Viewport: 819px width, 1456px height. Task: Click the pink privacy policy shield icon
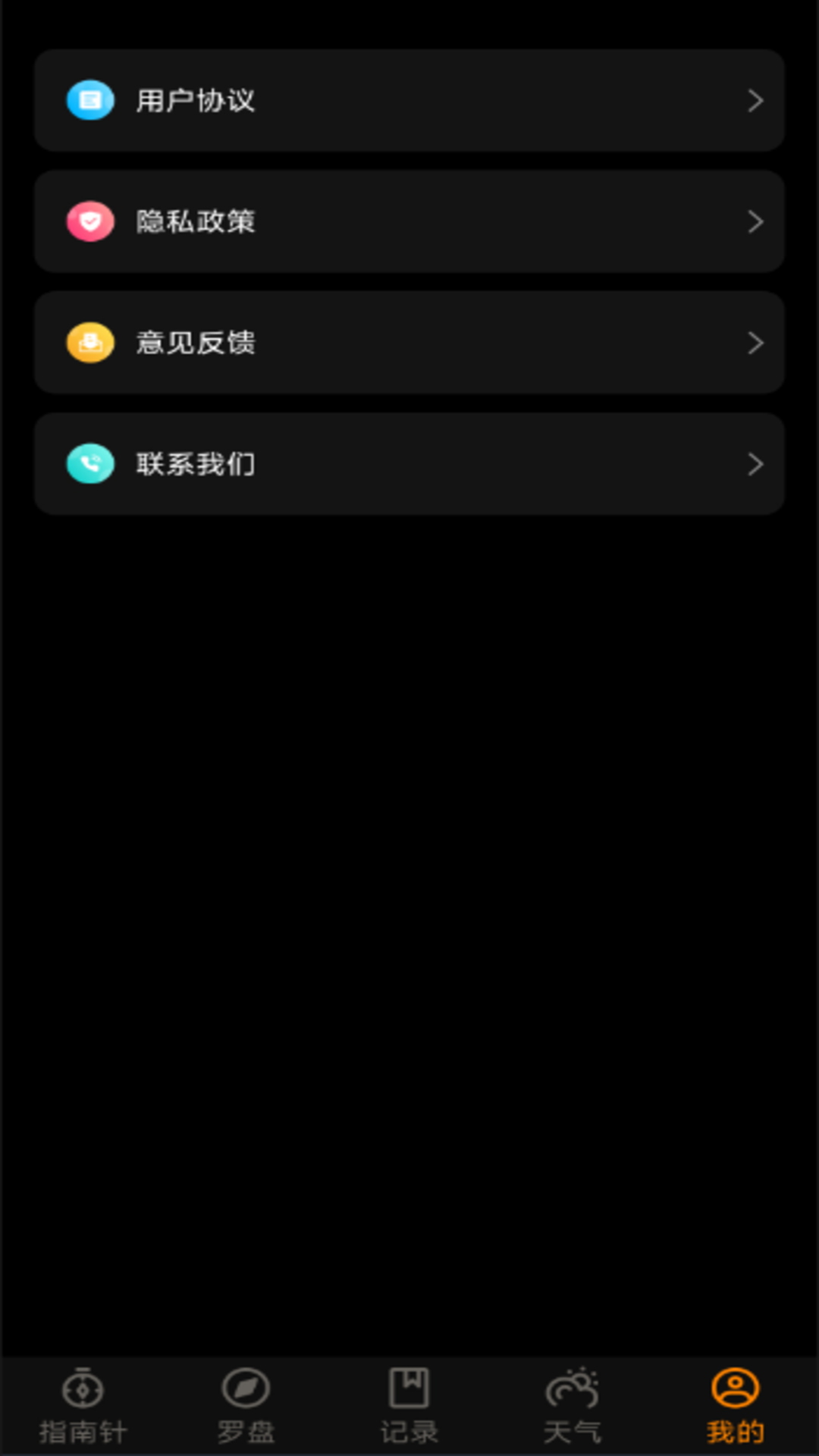(x=89, y=221)
